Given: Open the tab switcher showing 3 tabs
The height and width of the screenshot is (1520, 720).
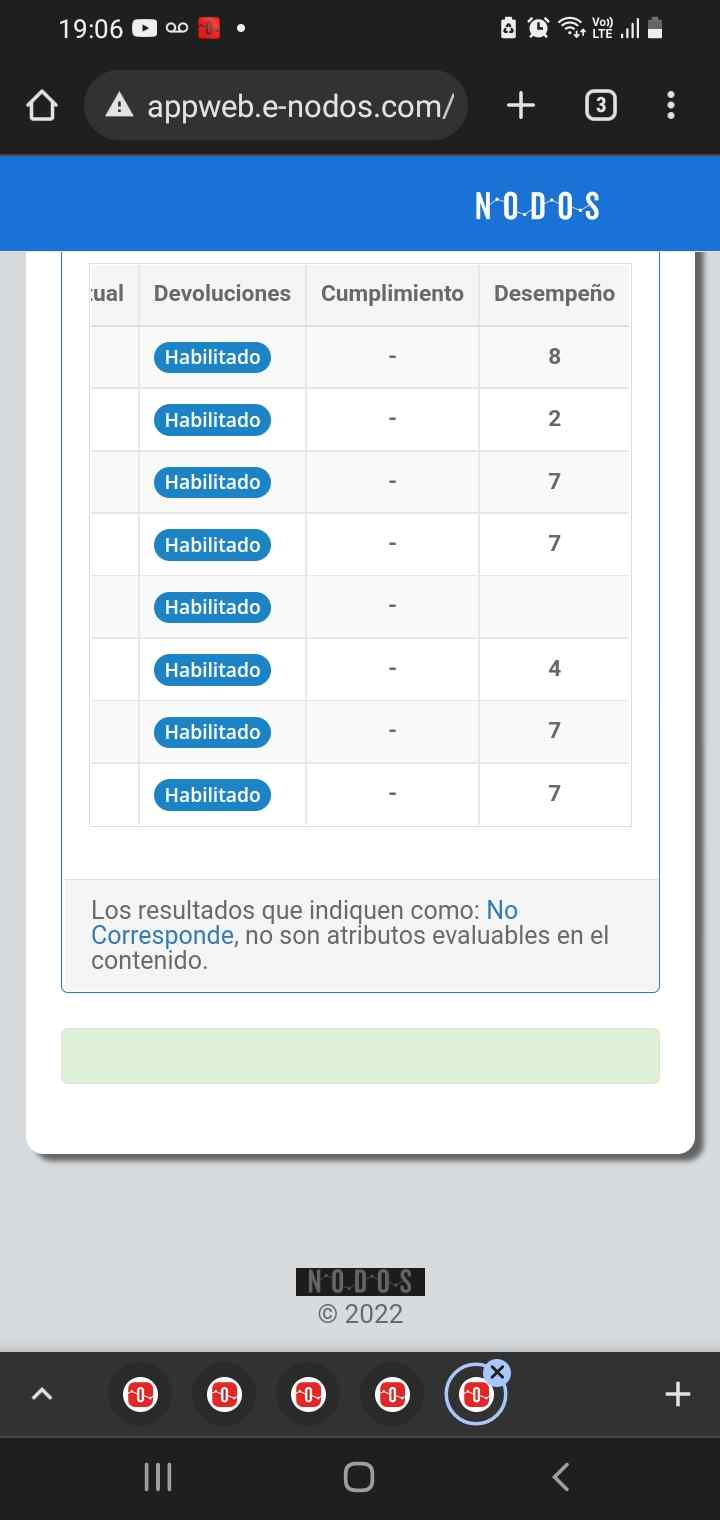Looking at the screenshot, I should (600, 105).
